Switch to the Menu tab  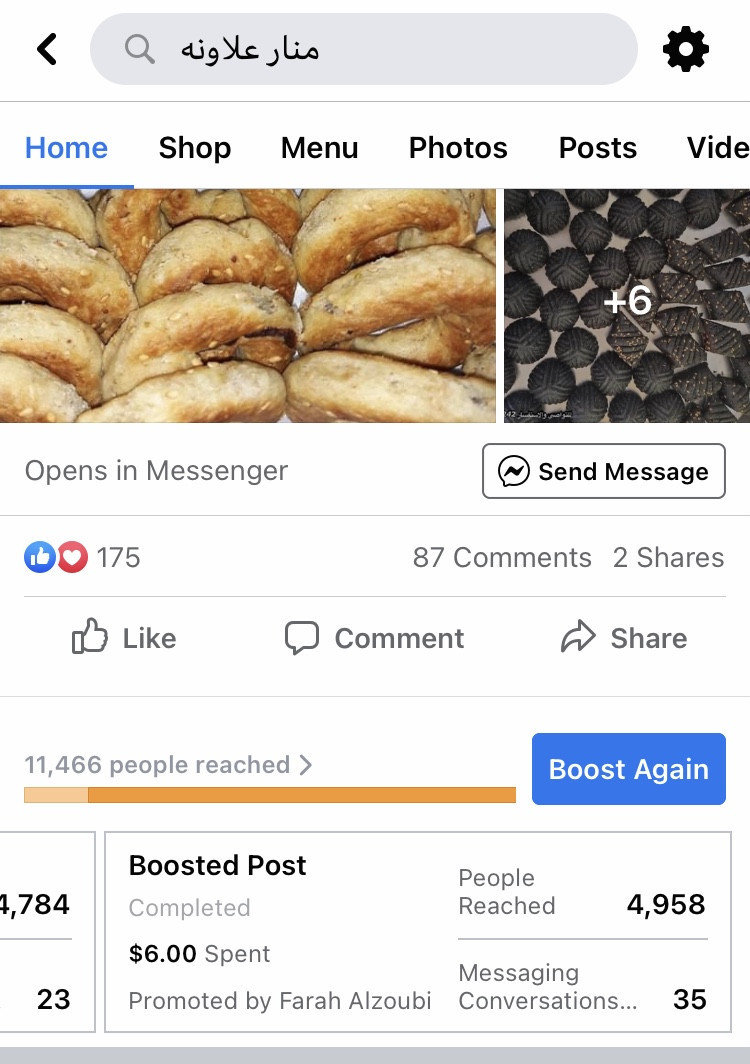pos(319,148)
